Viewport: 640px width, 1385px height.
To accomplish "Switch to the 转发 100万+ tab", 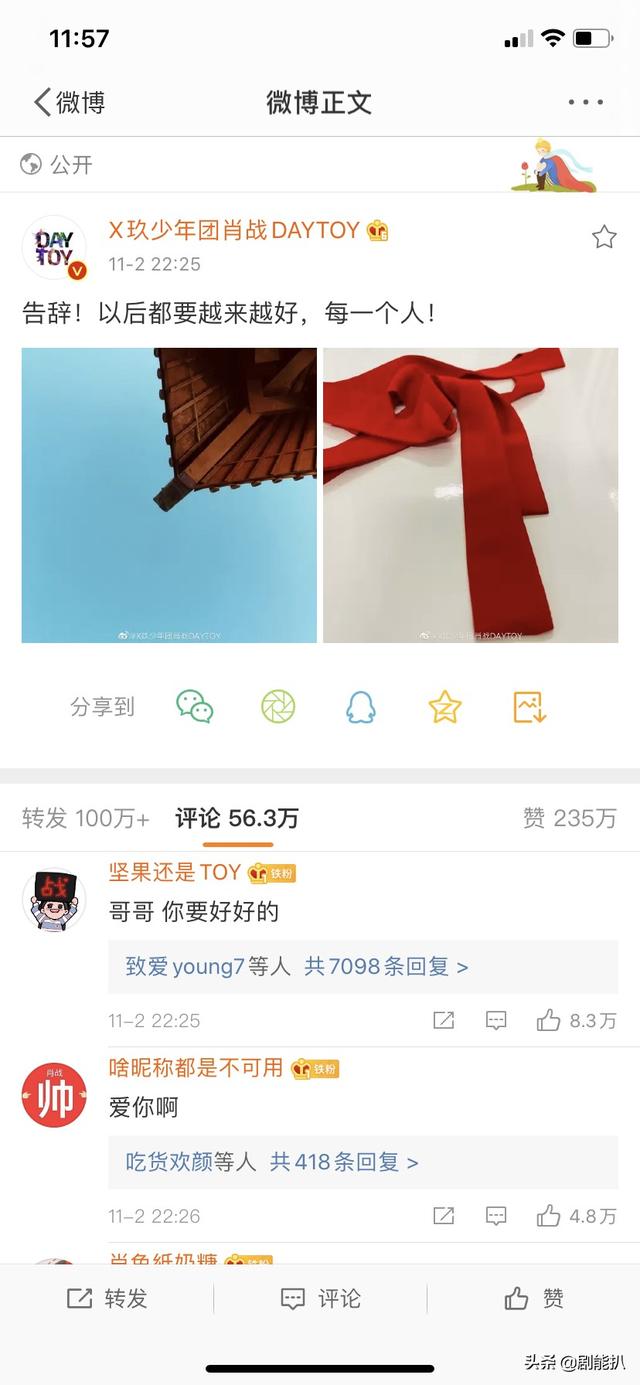I will (x=86, y=818).
